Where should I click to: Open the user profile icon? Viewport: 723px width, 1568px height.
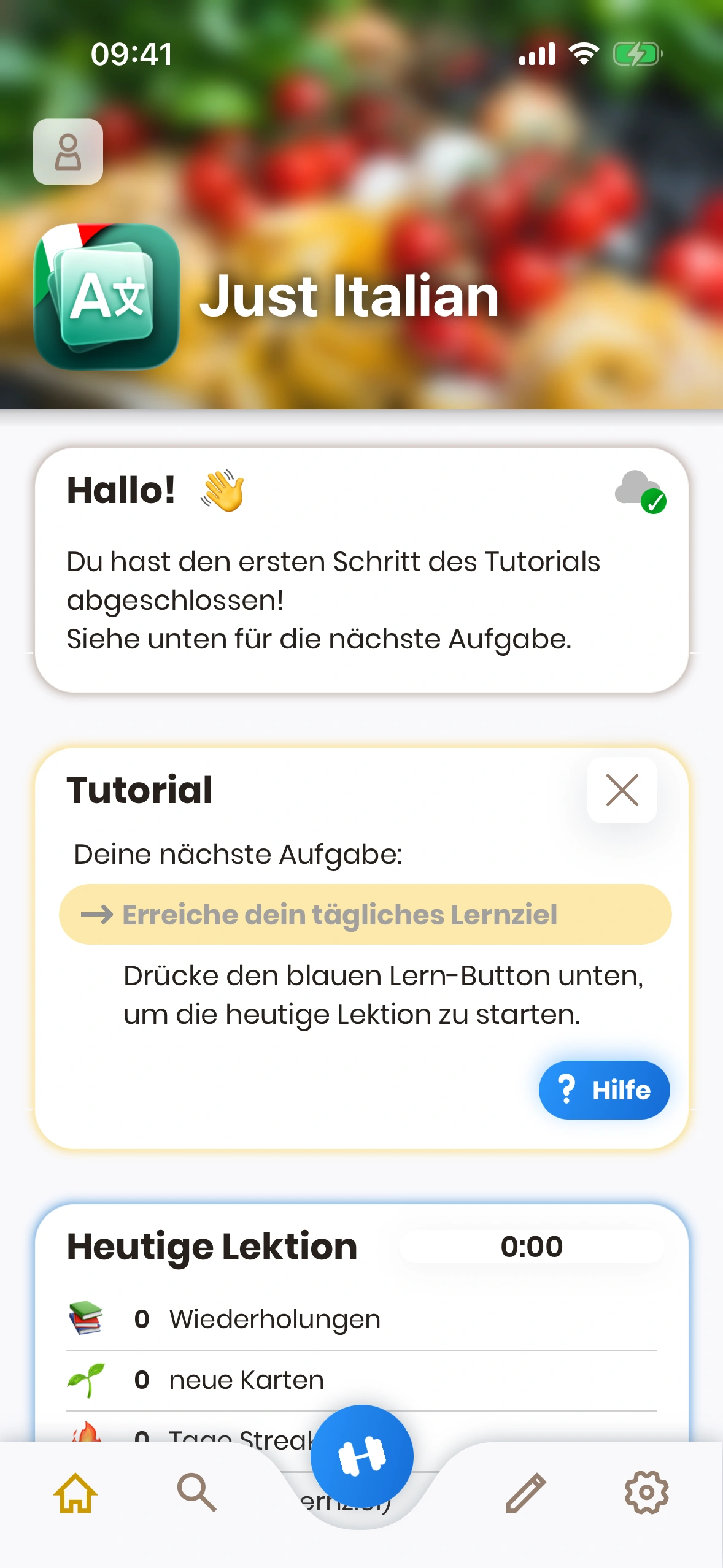(68, 152)
